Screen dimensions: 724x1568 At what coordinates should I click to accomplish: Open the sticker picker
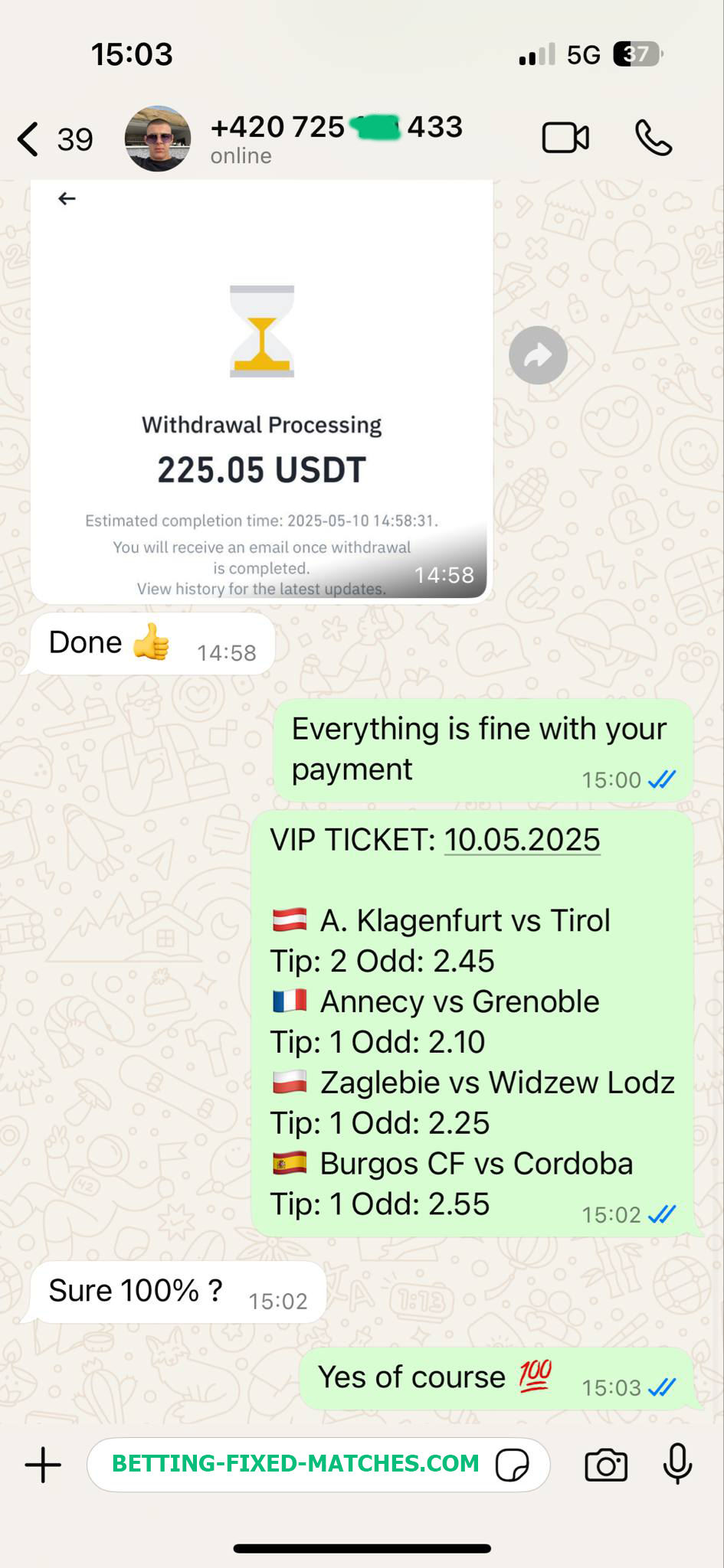[x=512, y=1465]
